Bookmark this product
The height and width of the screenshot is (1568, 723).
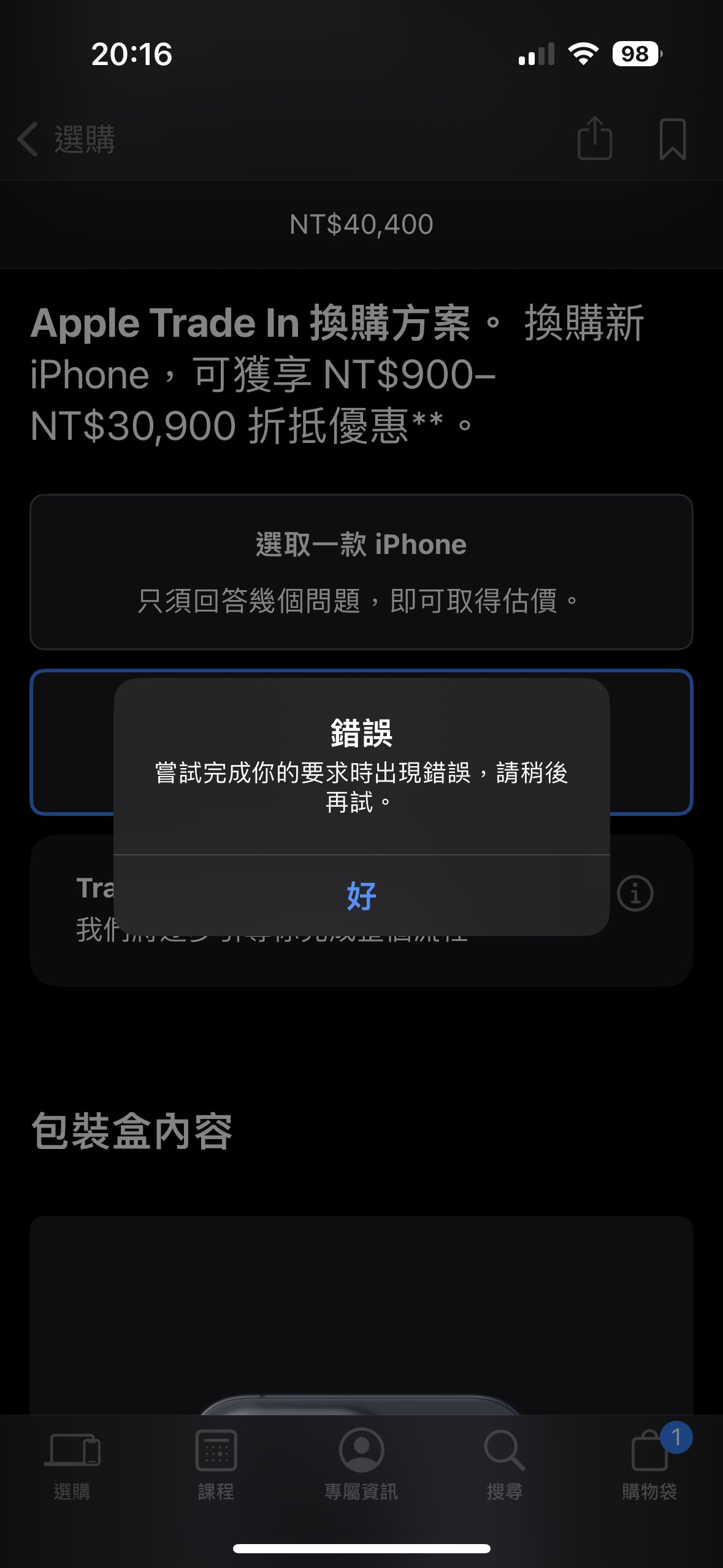click(672, 139)
